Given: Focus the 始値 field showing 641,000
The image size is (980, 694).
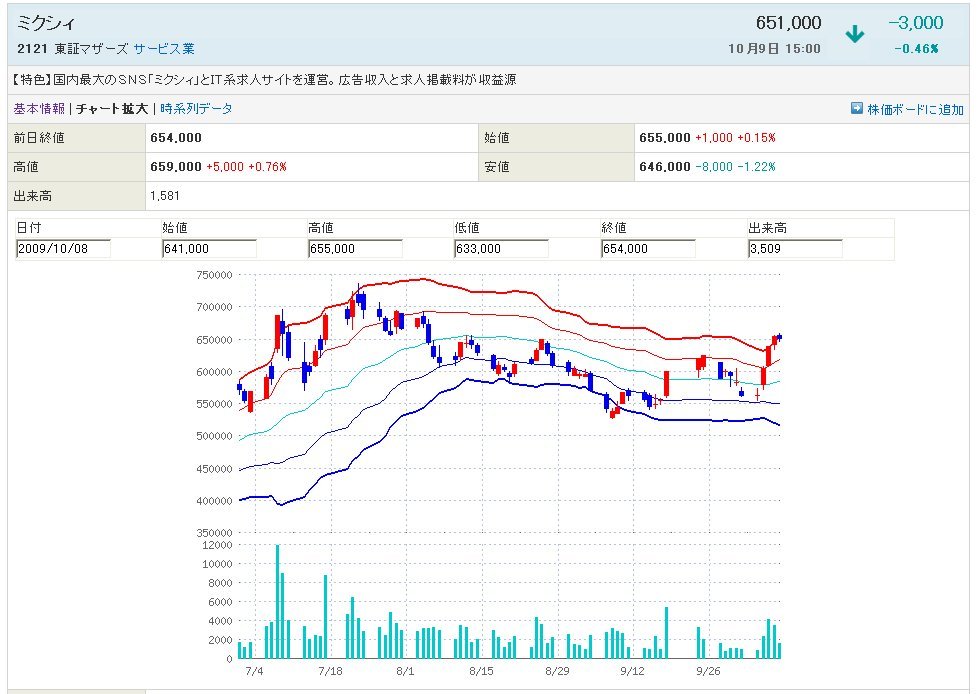Looking at the screenshot, I should 209,249.
